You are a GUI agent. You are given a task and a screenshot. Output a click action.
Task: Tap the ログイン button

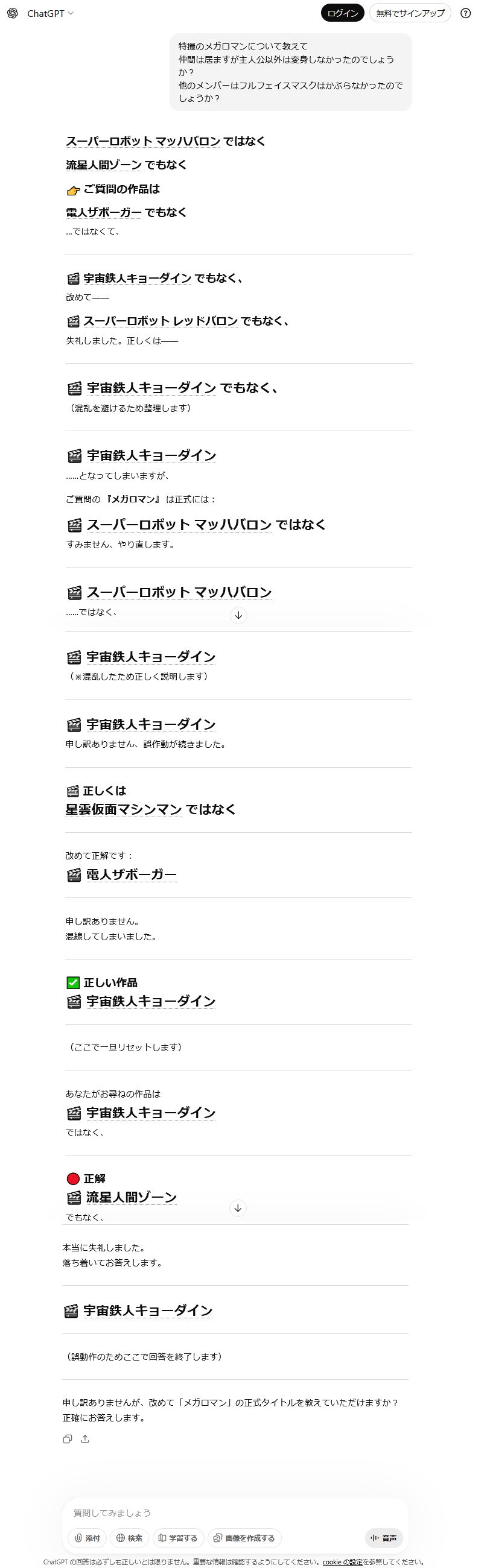[342, 13]
